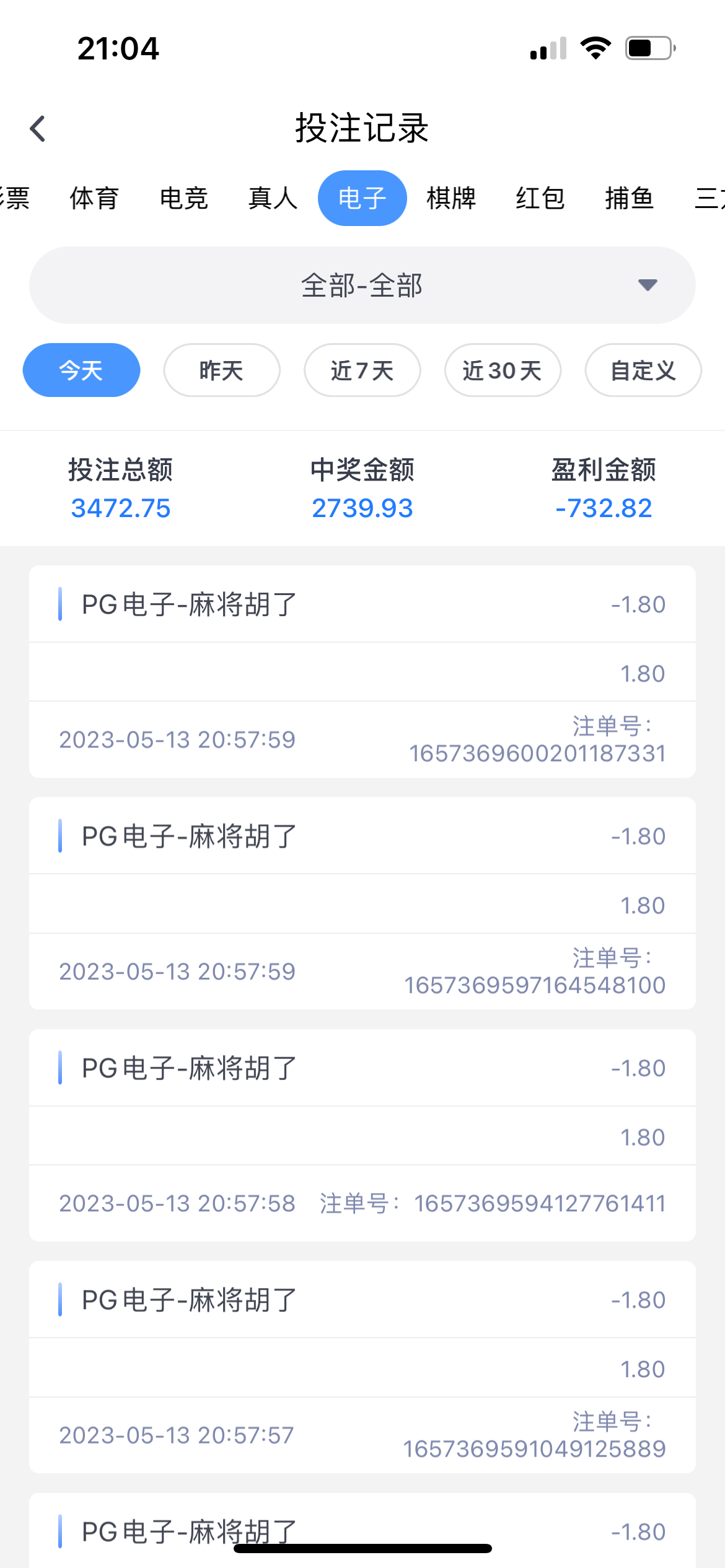Screen dimensions: 725x1568
Task: Select the 捕鱼 tab
Action: point(630,198)
